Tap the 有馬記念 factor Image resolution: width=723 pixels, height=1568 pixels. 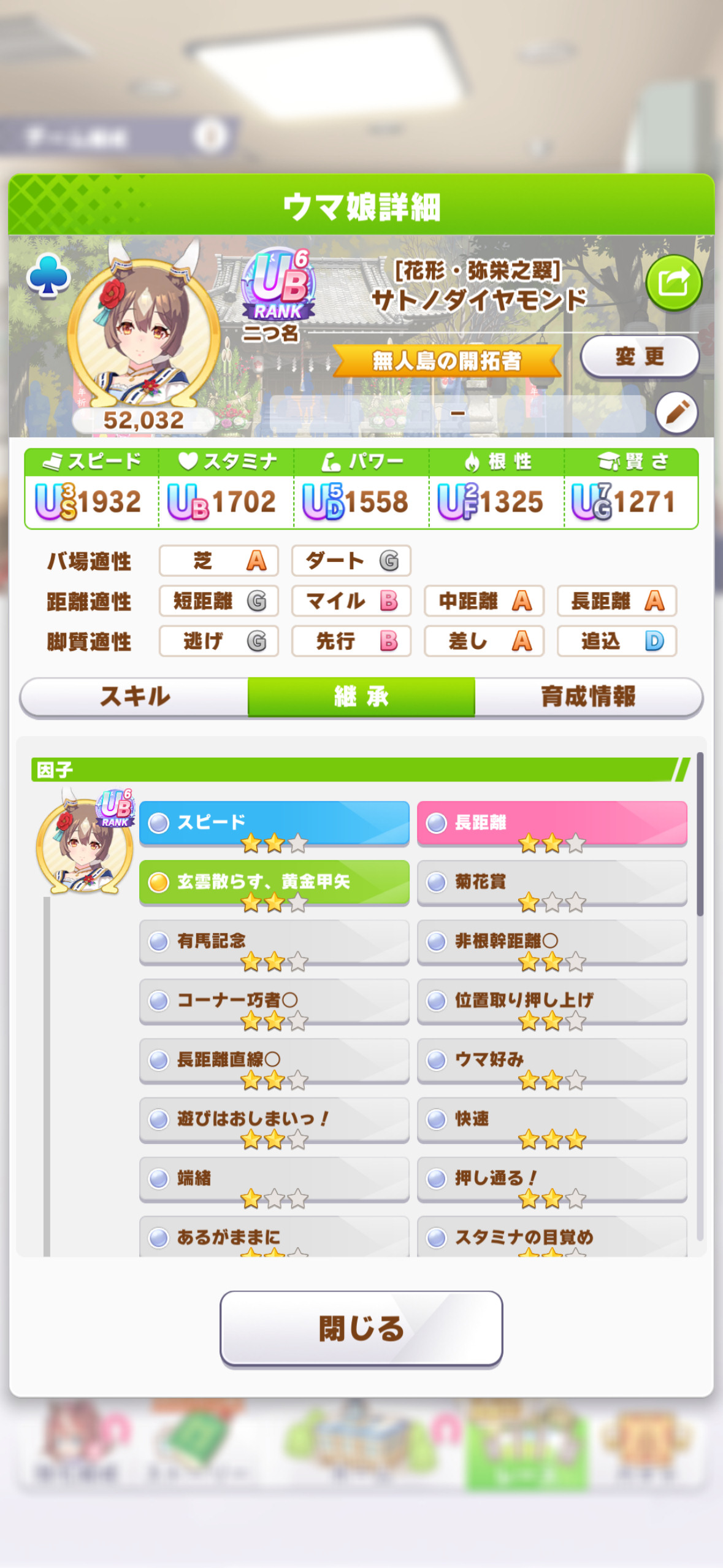coord(274,942)
